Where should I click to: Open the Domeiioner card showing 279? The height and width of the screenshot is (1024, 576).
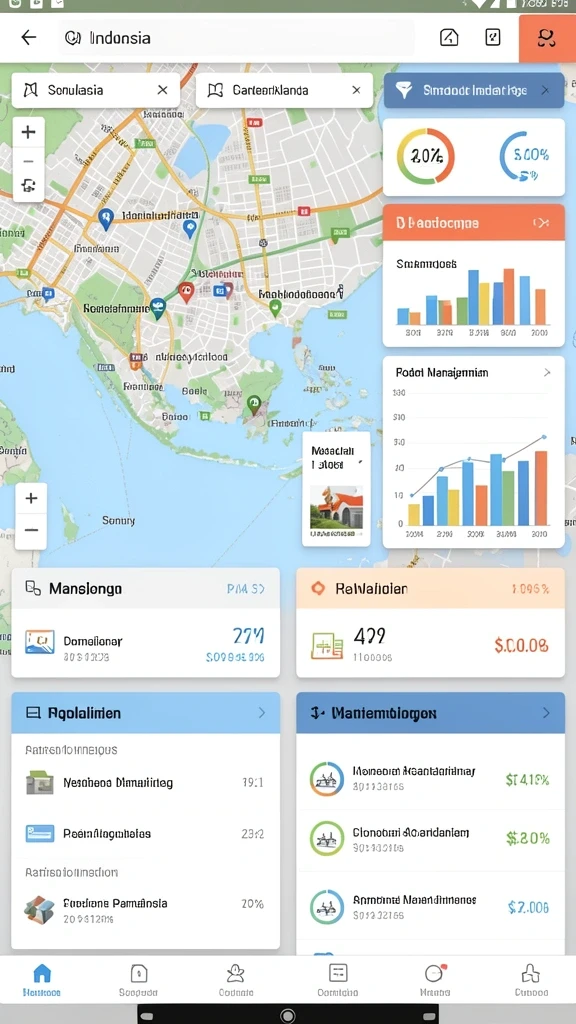(146, 643)
